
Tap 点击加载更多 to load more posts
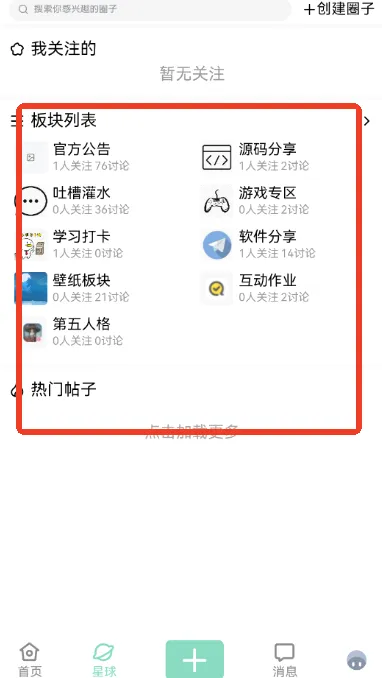191,431
